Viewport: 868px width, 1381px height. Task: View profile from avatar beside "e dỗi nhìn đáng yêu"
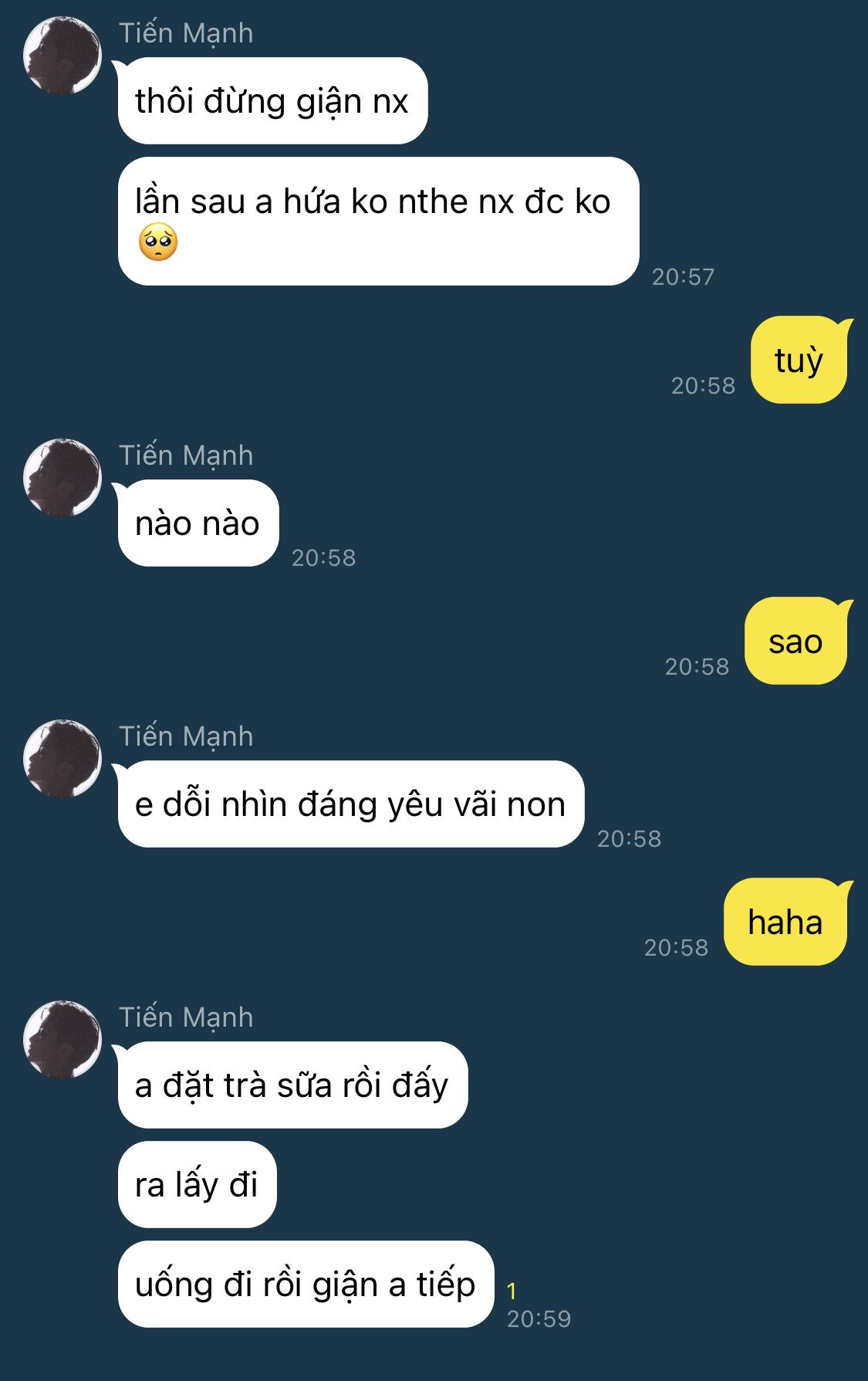(x=62, y=759)
